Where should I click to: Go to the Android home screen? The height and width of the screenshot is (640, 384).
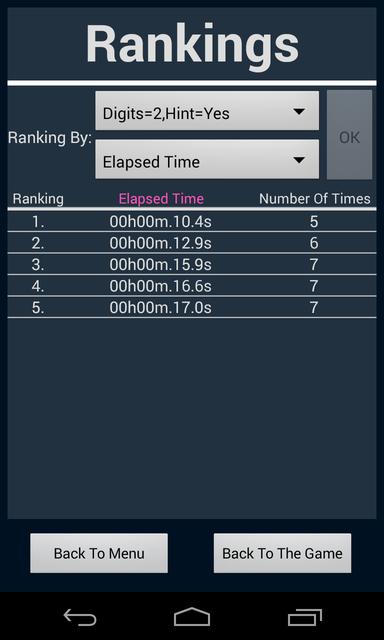(192, 617)
